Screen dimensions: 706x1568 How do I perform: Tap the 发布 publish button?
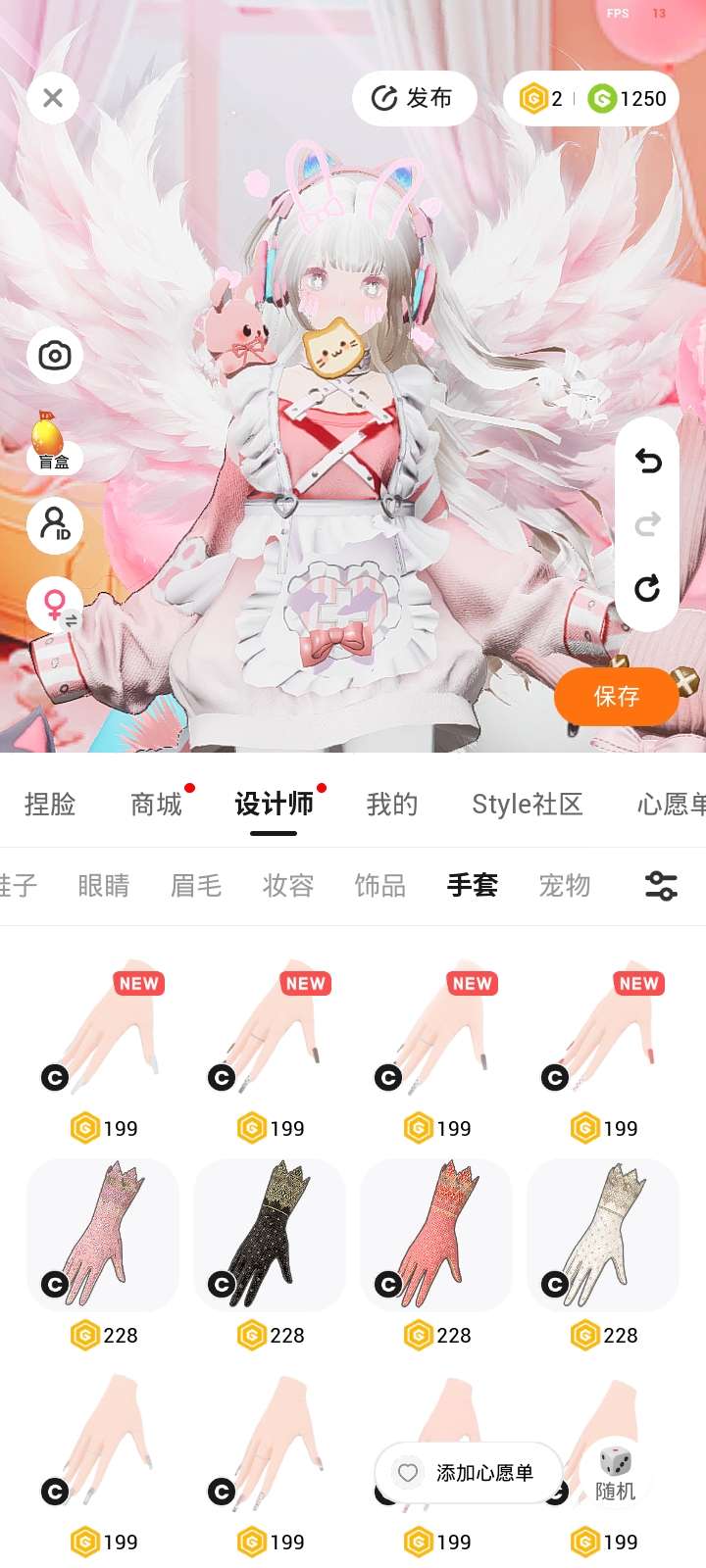(x=414, y=98)
